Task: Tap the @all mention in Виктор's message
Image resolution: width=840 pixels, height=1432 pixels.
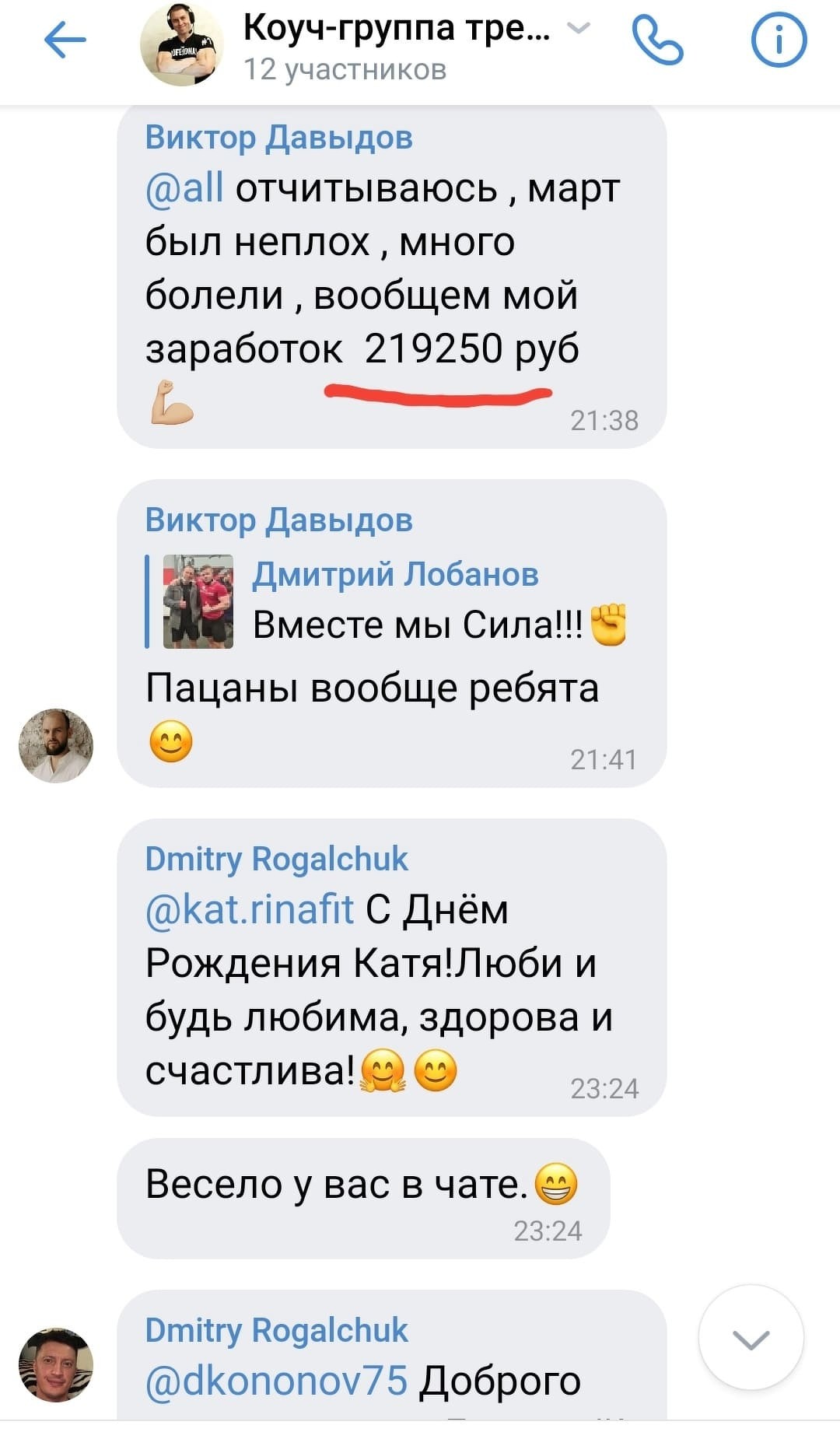Action: click(184, 189)
